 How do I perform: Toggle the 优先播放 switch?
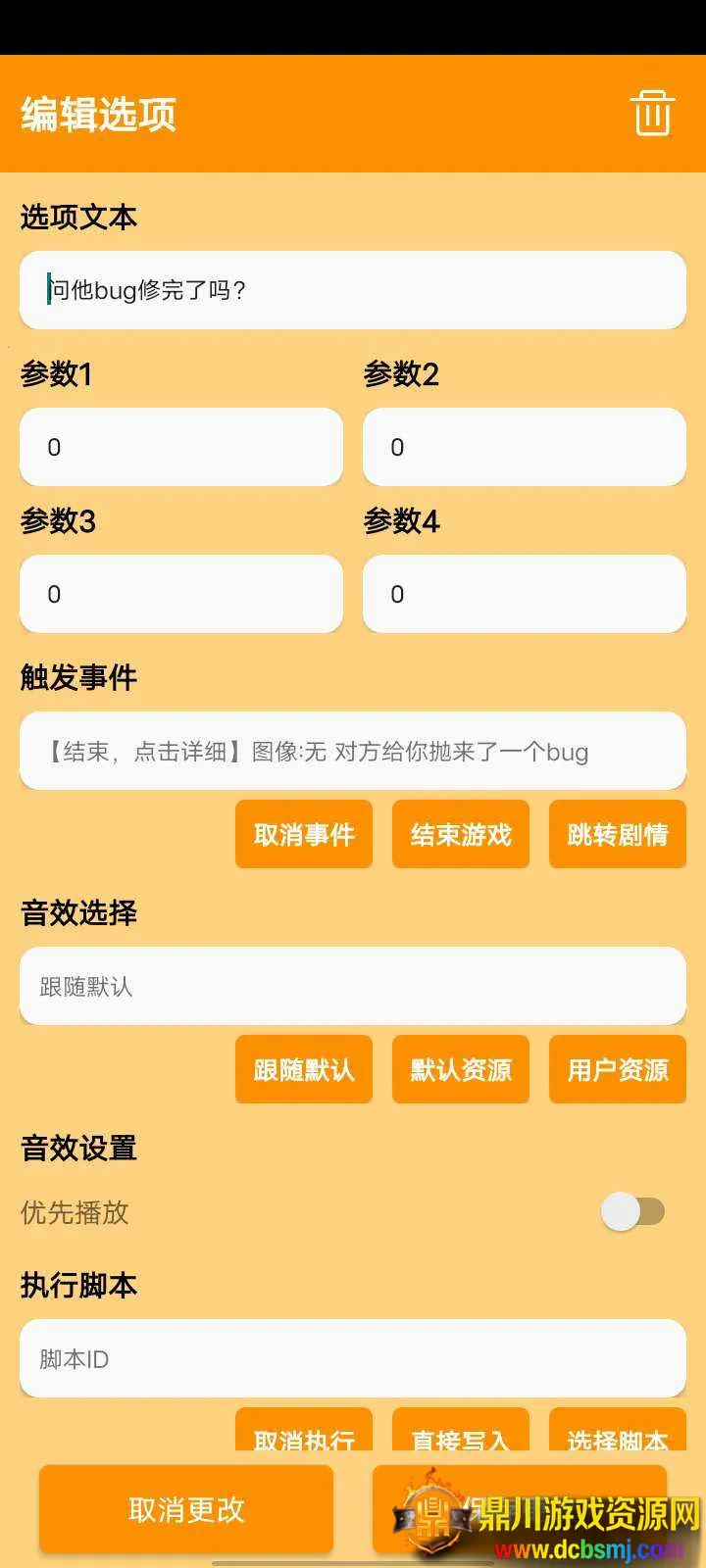633,1211
